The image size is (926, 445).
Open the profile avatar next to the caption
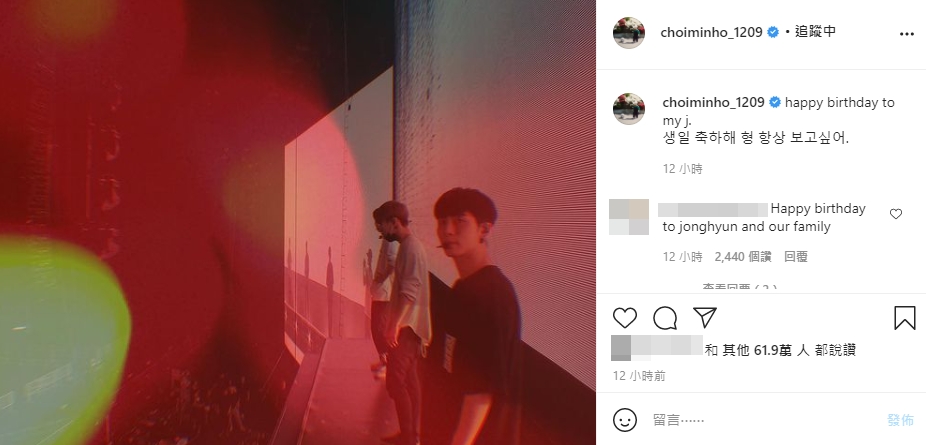click(629, 108)
